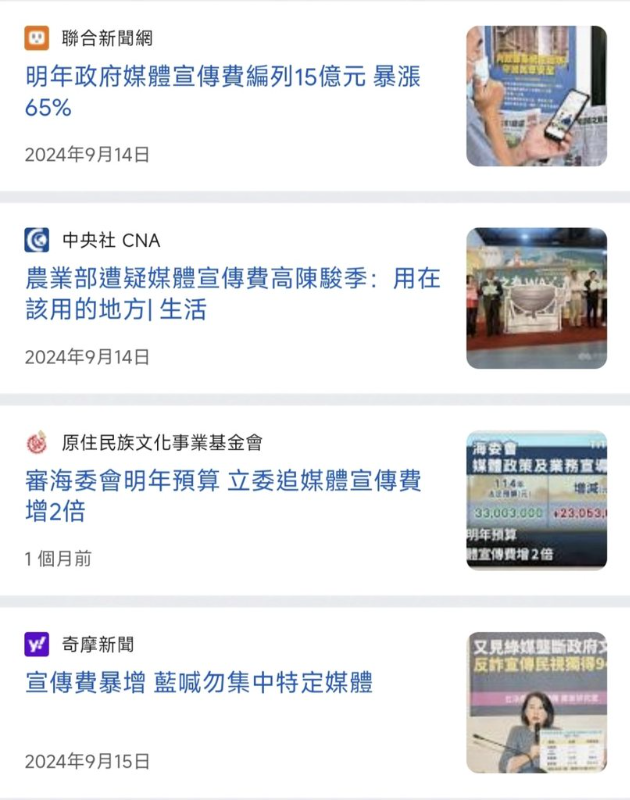Open 奇摩新聞 article 宣傳費暴增
This screenshot has height=800, width=630.
click(x=199, y=683)
